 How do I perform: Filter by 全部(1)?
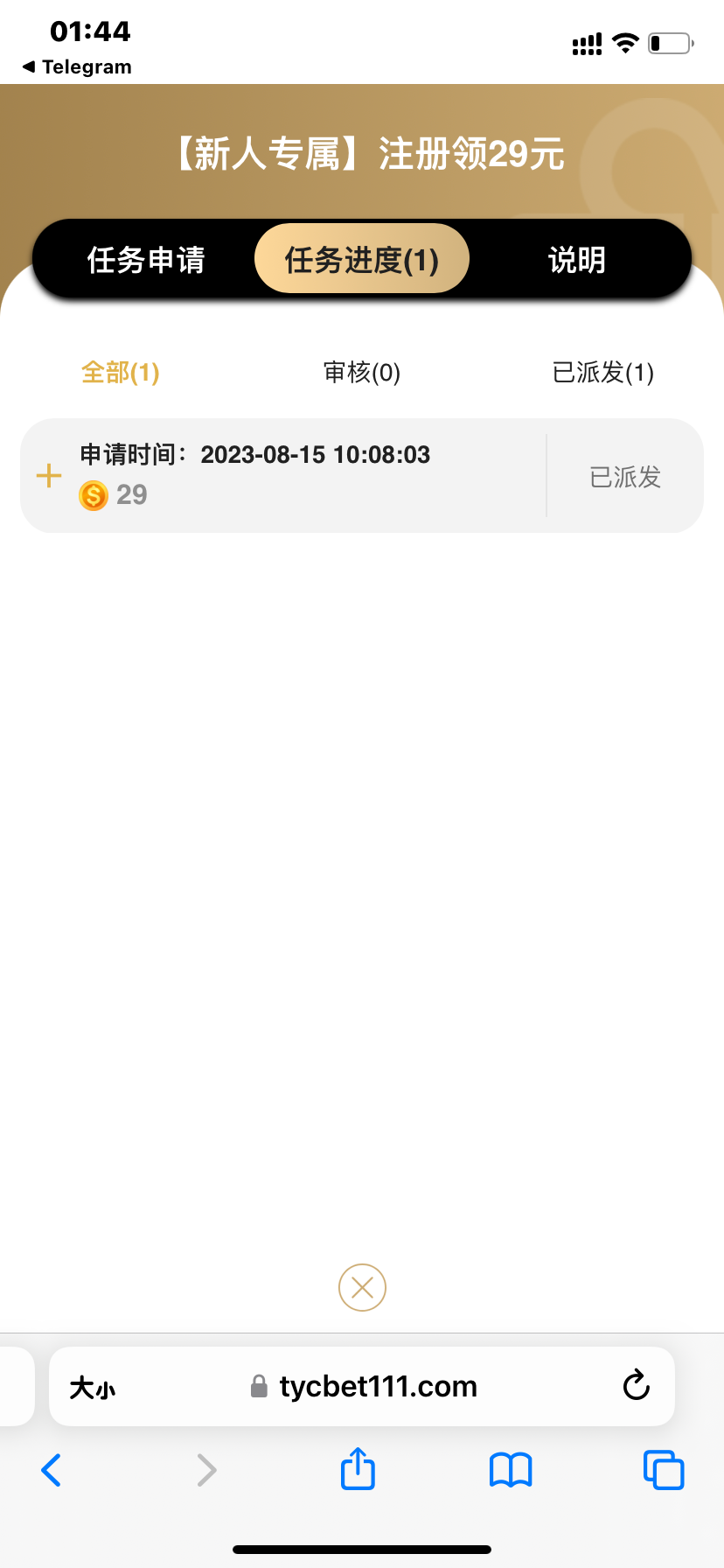click(x=121, y=373)
